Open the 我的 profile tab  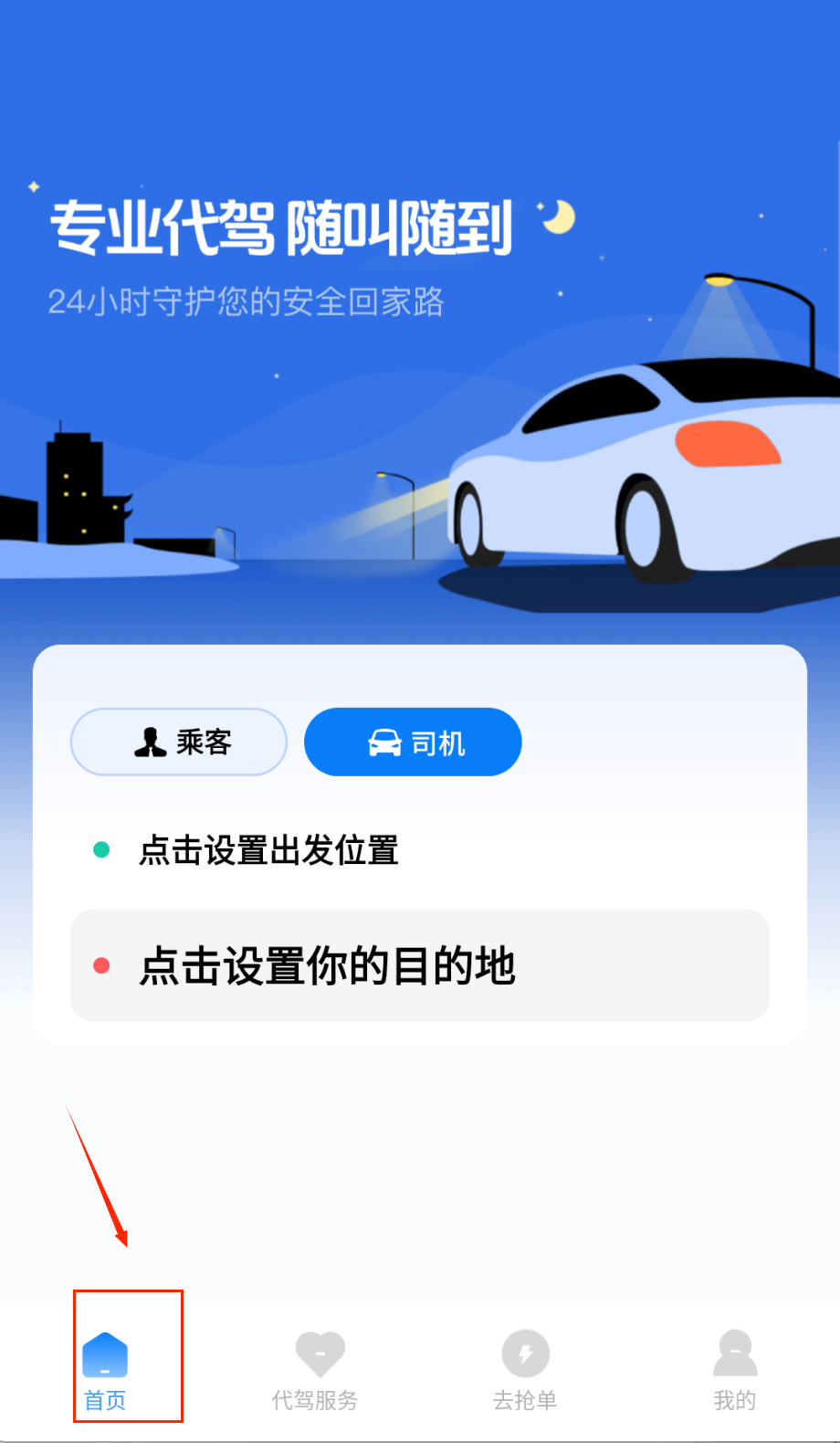point(735,1370)
